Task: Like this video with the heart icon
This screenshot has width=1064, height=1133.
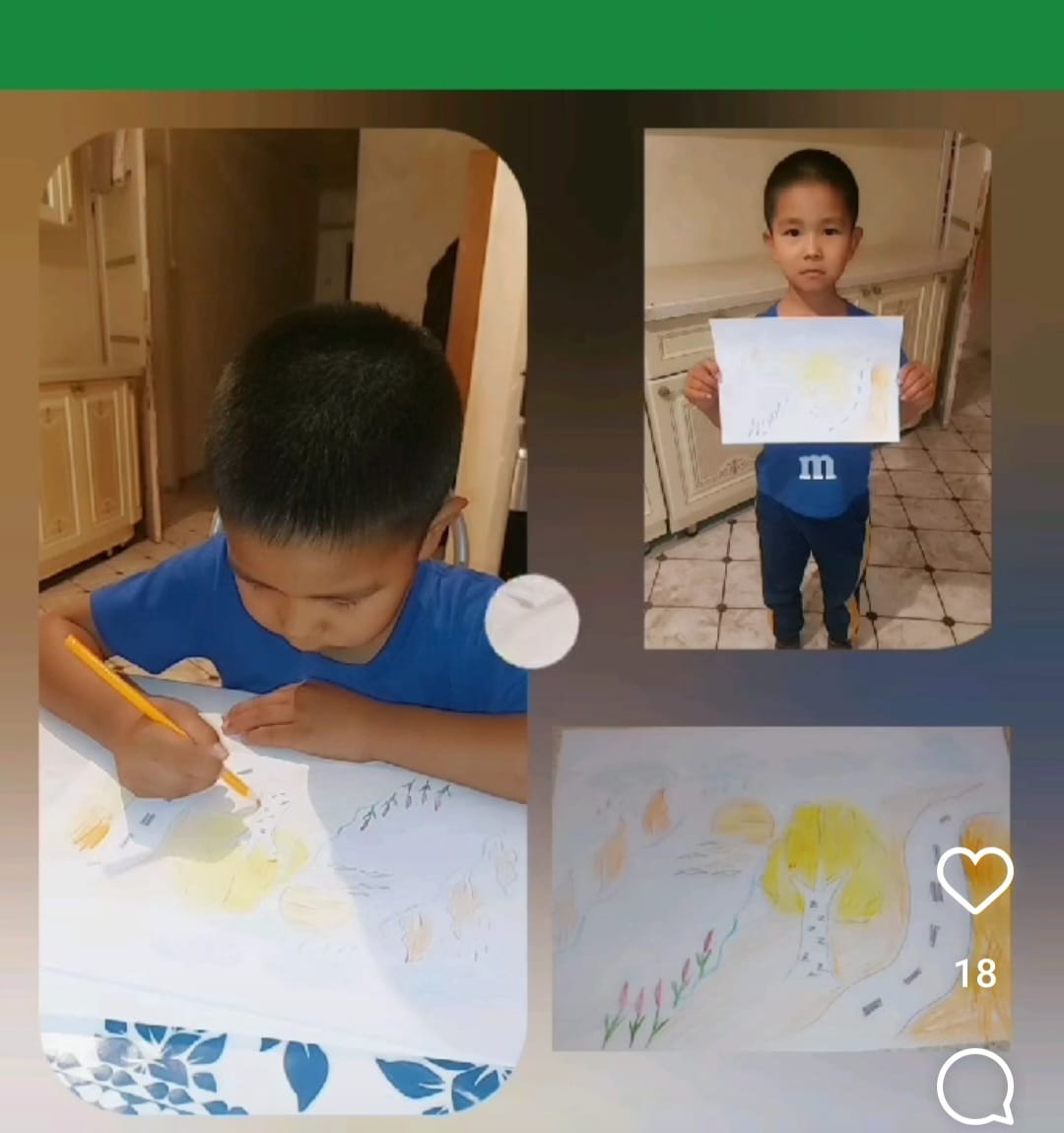Action: click(x=974, y=880)
